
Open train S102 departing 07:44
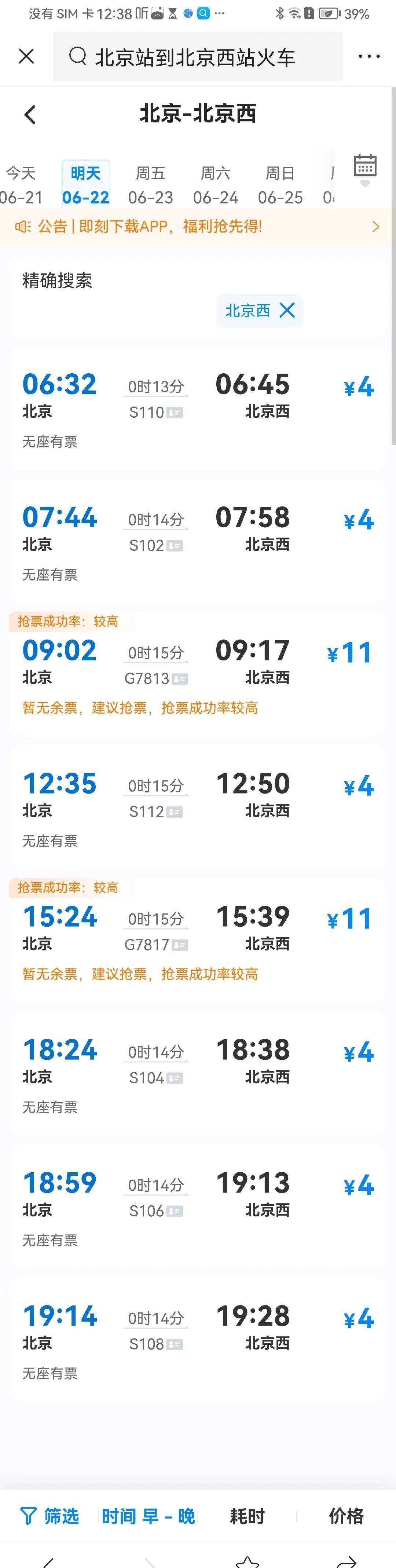[198, 541]
